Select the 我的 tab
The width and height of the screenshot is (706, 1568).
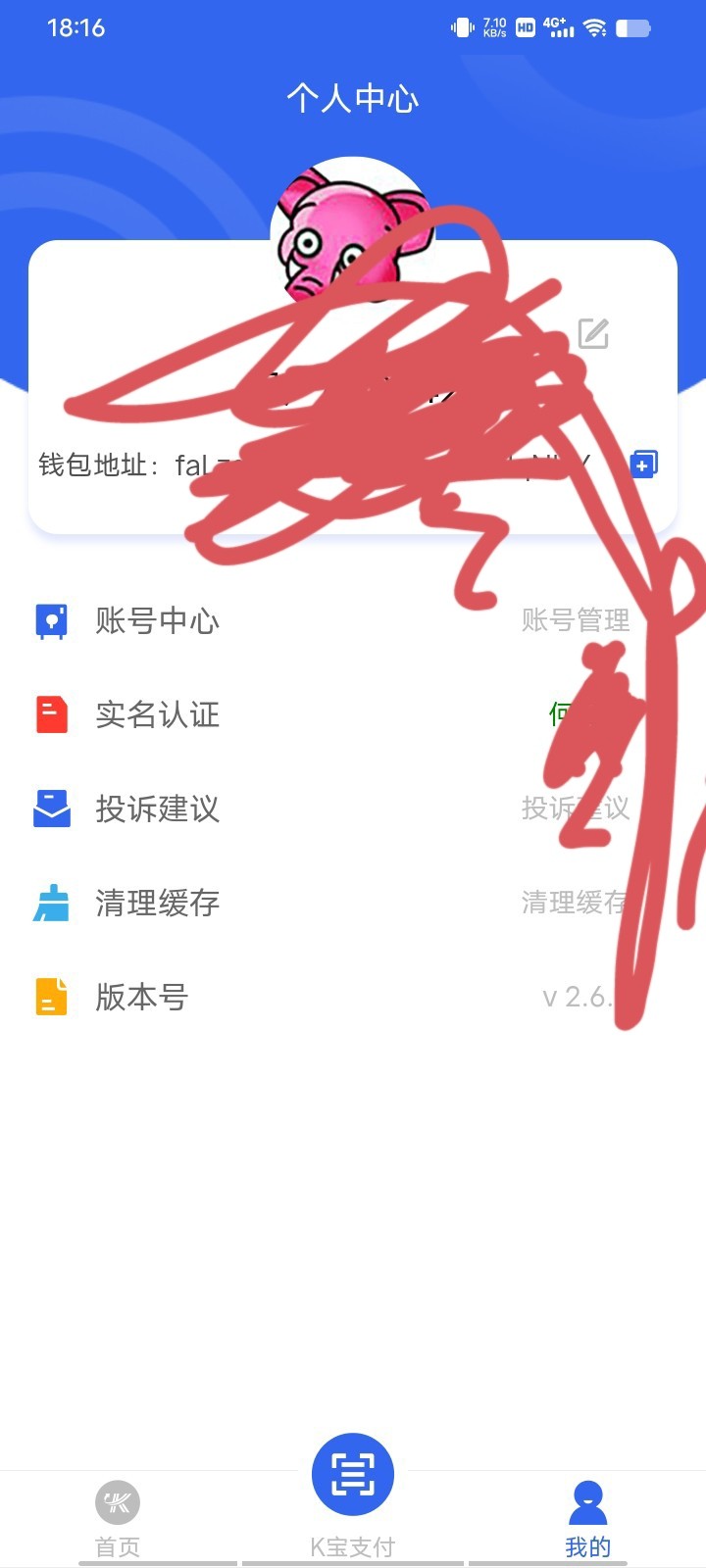[587, 1517]
